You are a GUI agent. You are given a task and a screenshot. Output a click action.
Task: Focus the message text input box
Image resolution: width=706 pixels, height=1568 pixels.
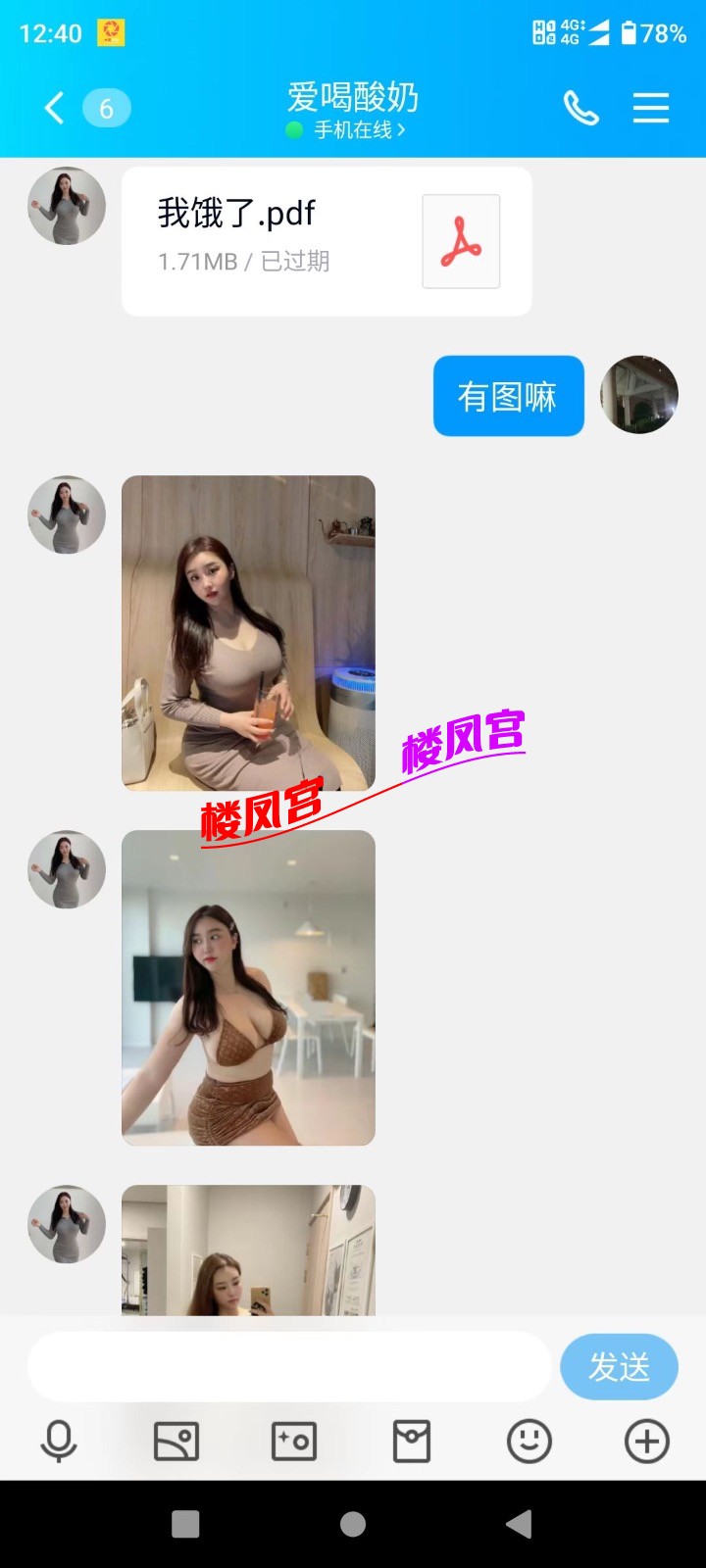coord(289,1366)
